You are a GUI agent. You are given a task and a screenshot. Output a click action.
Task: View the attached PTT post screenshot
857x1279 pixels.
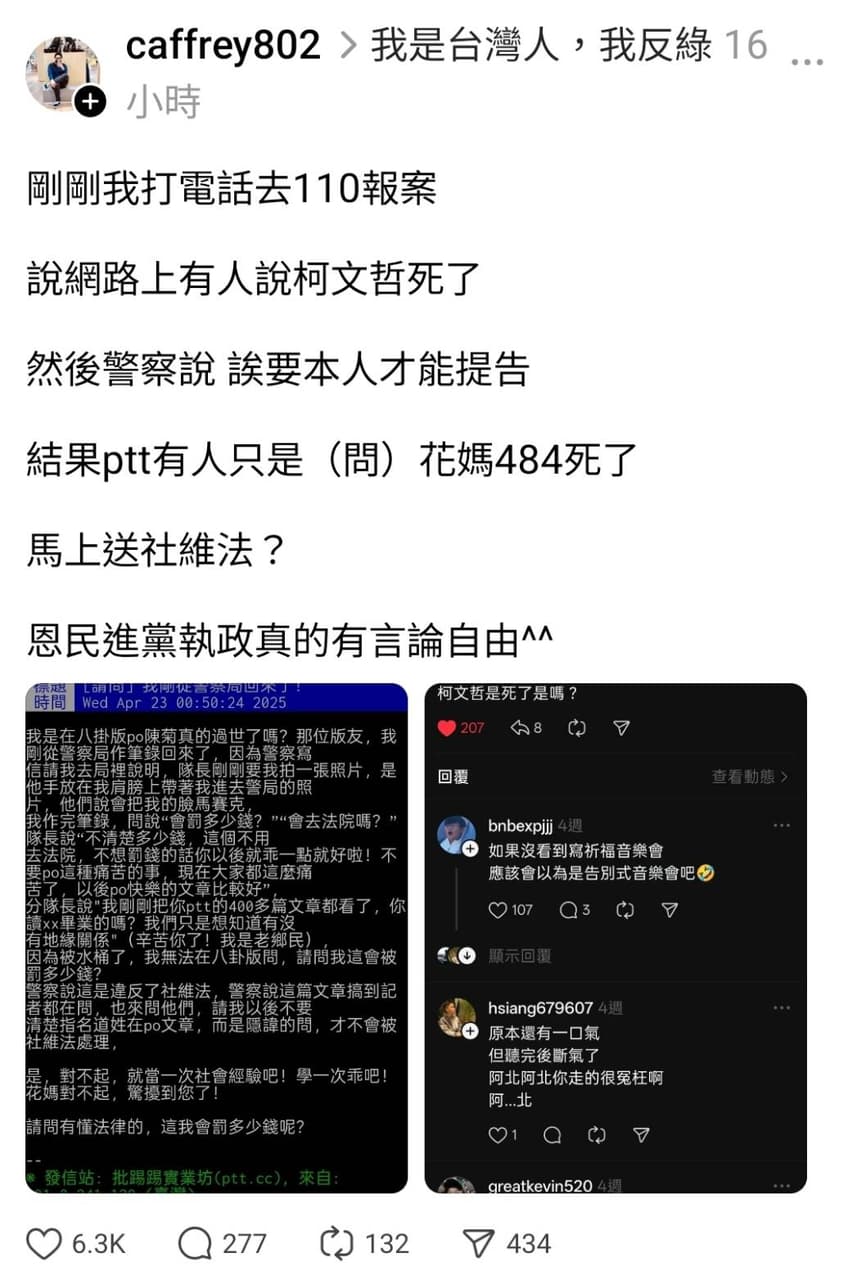(x=216, y=937)
